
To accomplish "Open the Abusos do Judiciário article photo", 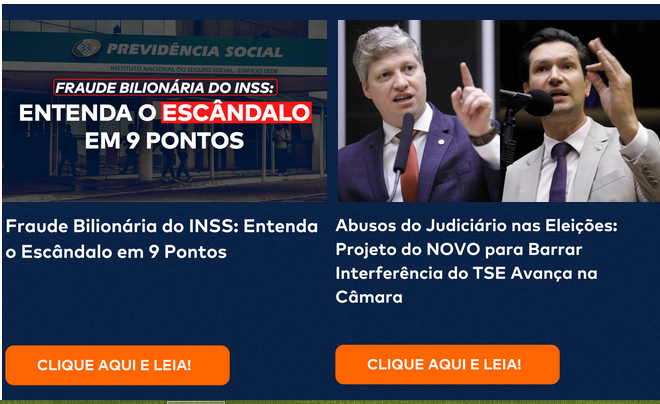I will [x=498, y=110].
